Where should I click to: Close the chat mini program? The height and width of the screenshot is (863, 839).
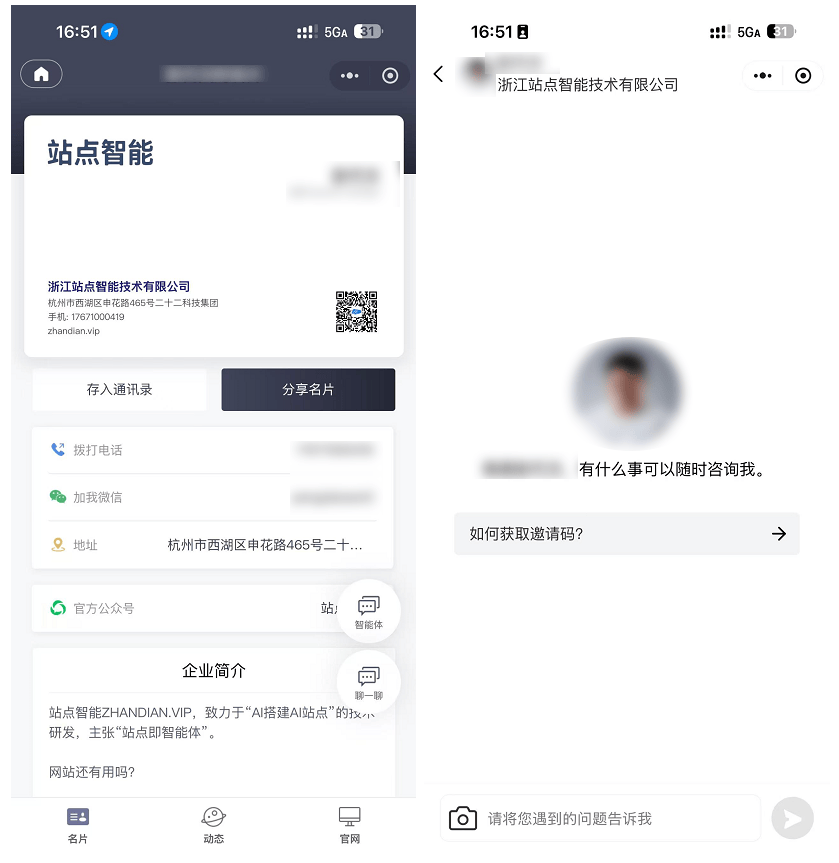[803, 76]
